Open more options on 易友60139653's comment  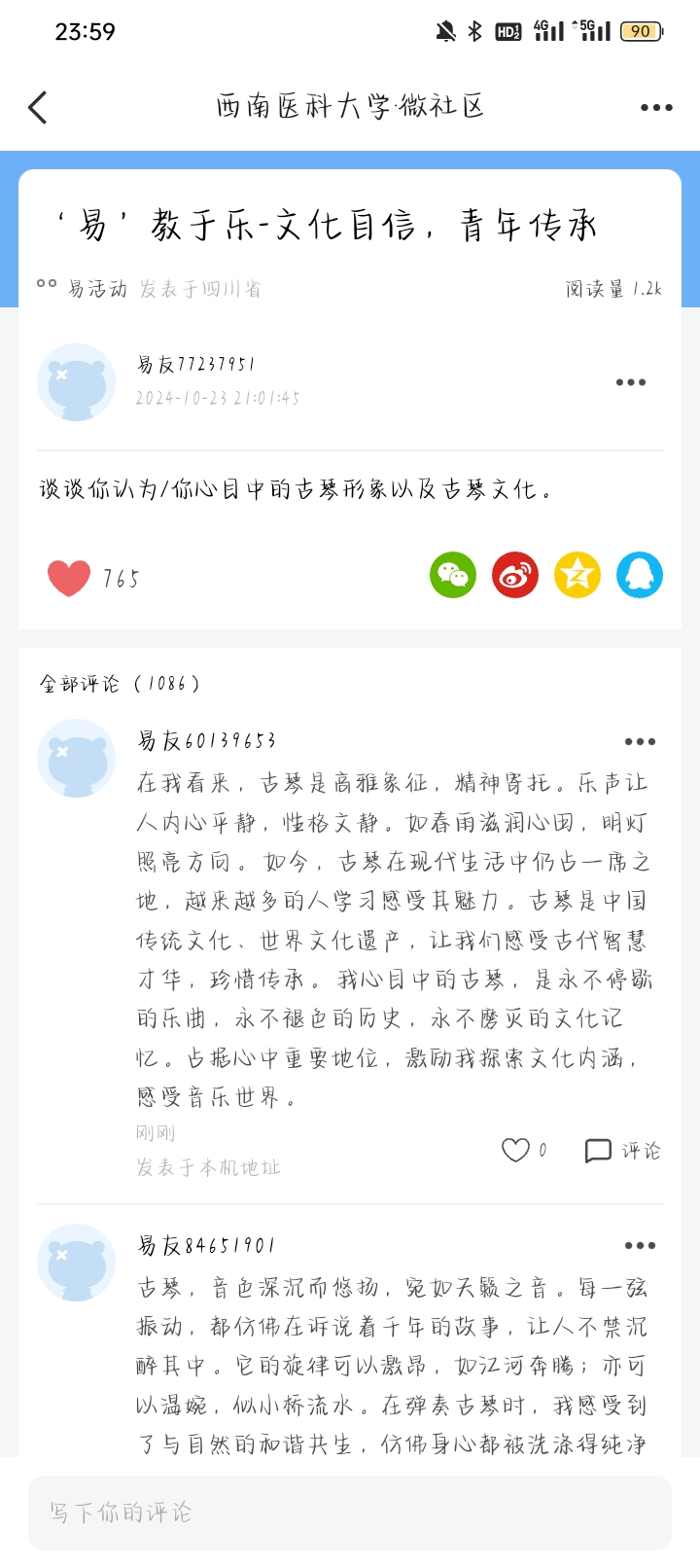pyautogui.click(x=640, y=741)
